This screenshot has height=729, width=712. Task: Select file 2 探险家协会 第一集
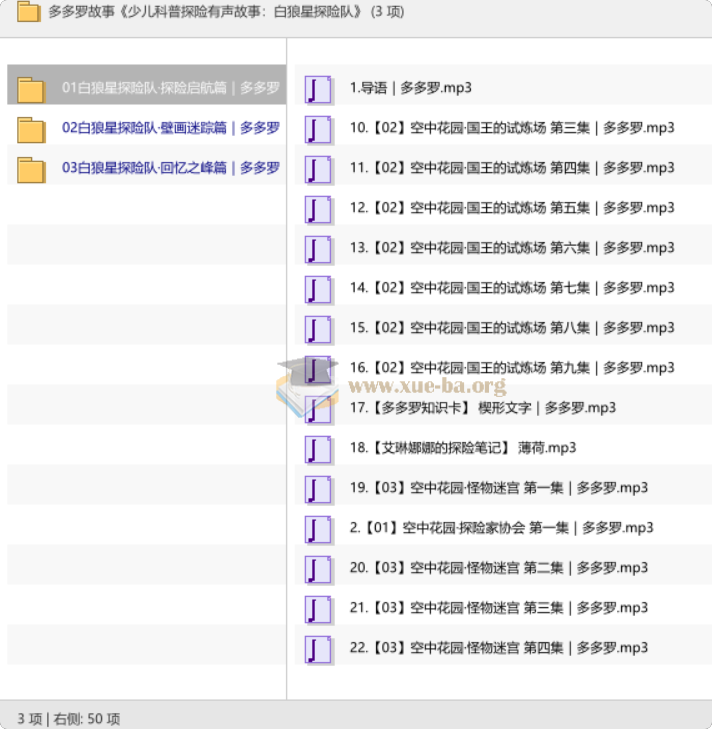pos(501,528)
